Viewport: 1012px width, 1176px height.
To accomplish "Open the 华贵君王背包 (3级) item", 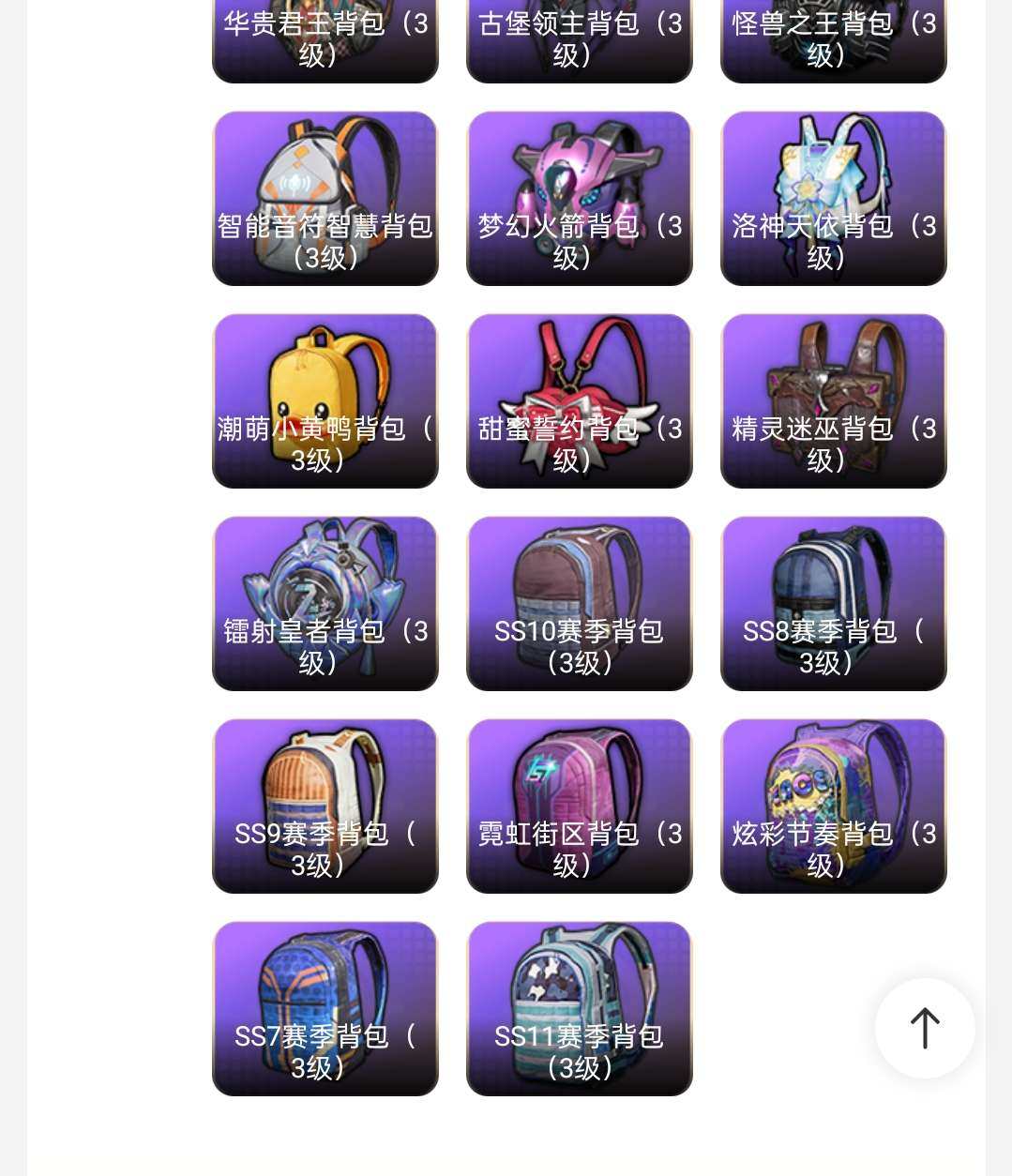I will [x=325, y=38].
